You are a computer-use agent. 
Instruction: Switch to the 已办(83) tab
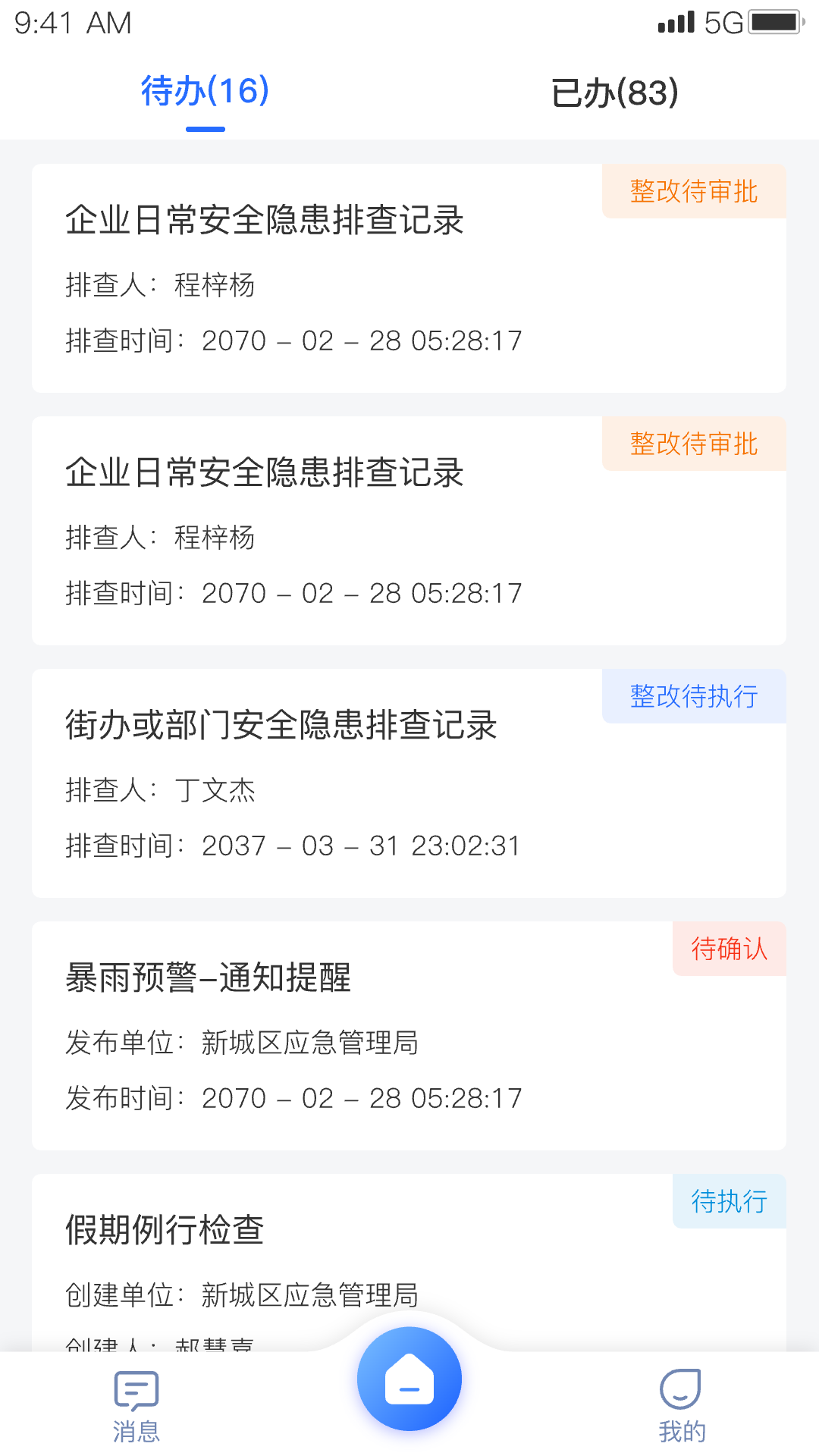[614, 93]
